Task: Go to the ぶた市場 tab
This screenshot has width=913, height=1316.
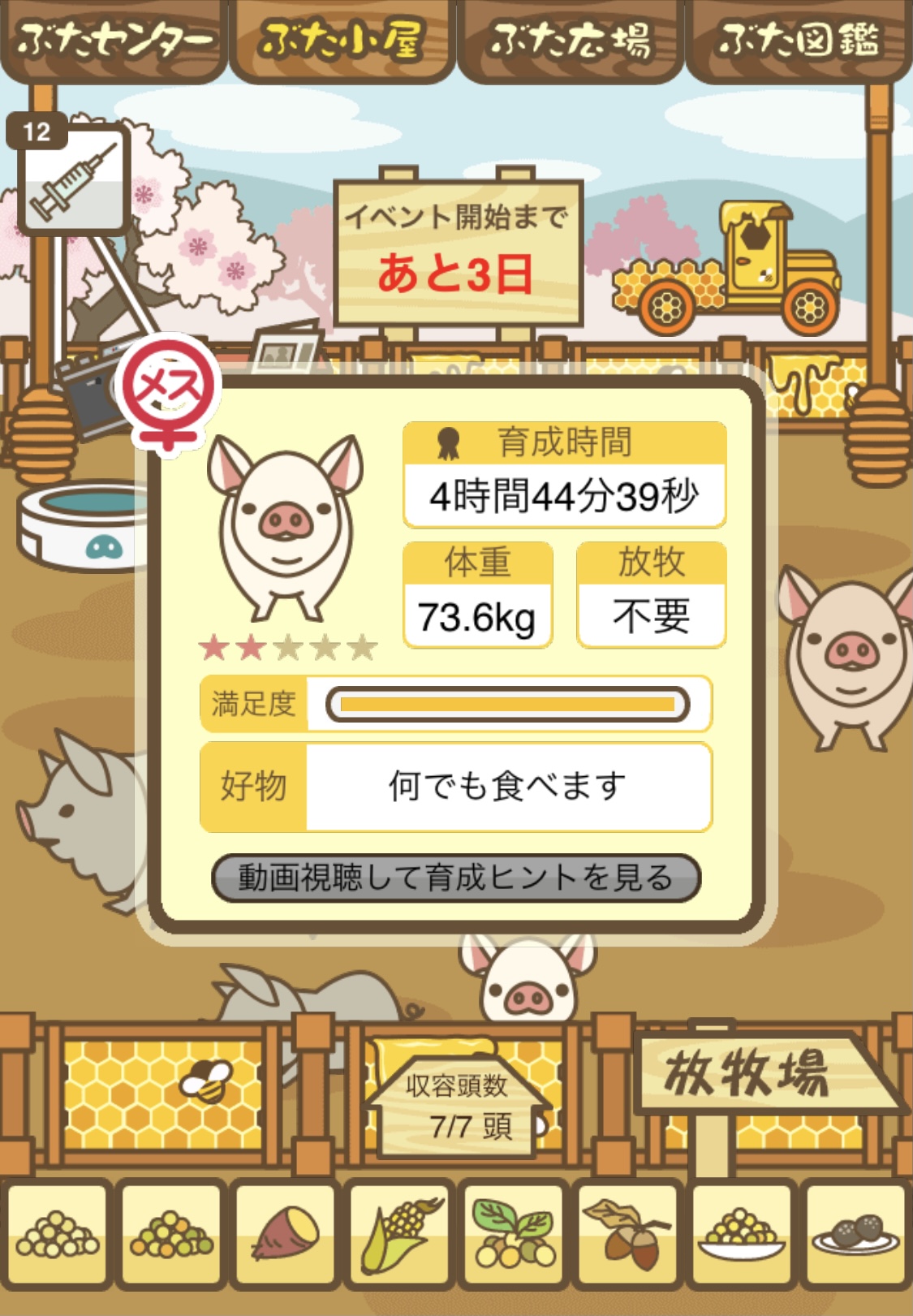Action: tap(570, 41)
